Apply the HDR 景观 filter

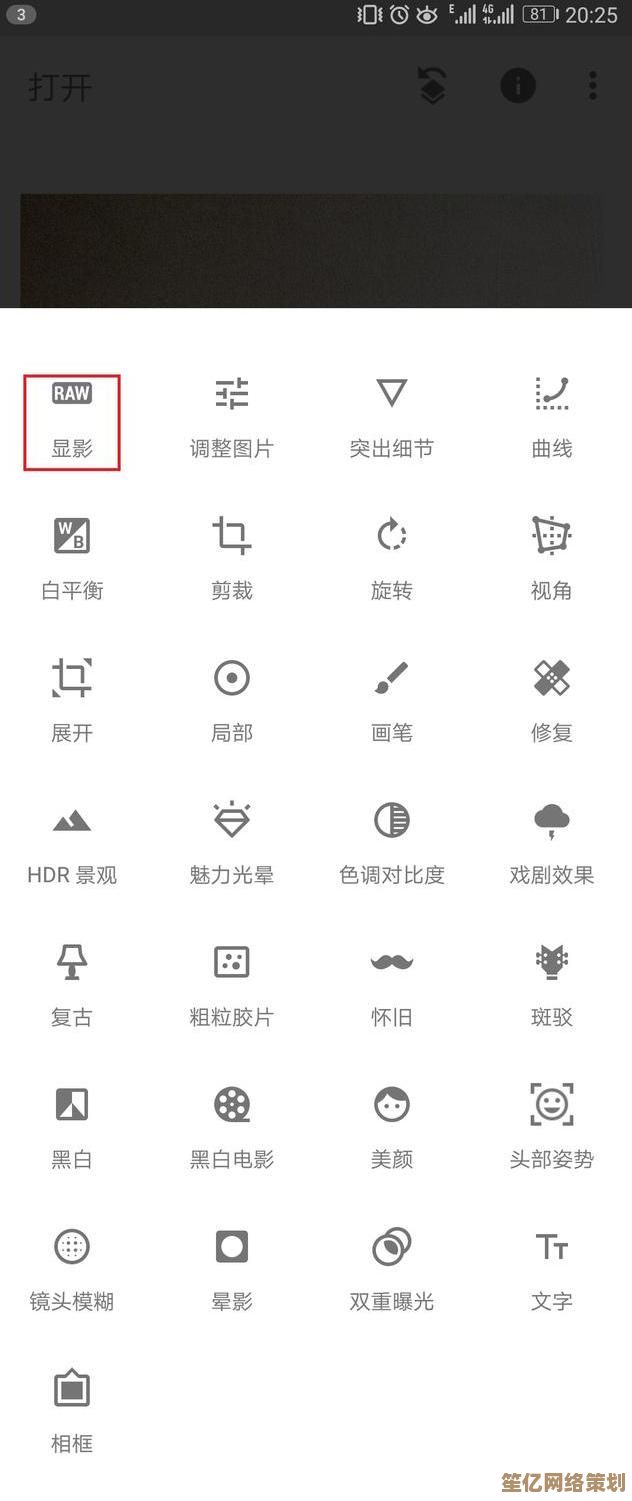click(x=72, y=845)
